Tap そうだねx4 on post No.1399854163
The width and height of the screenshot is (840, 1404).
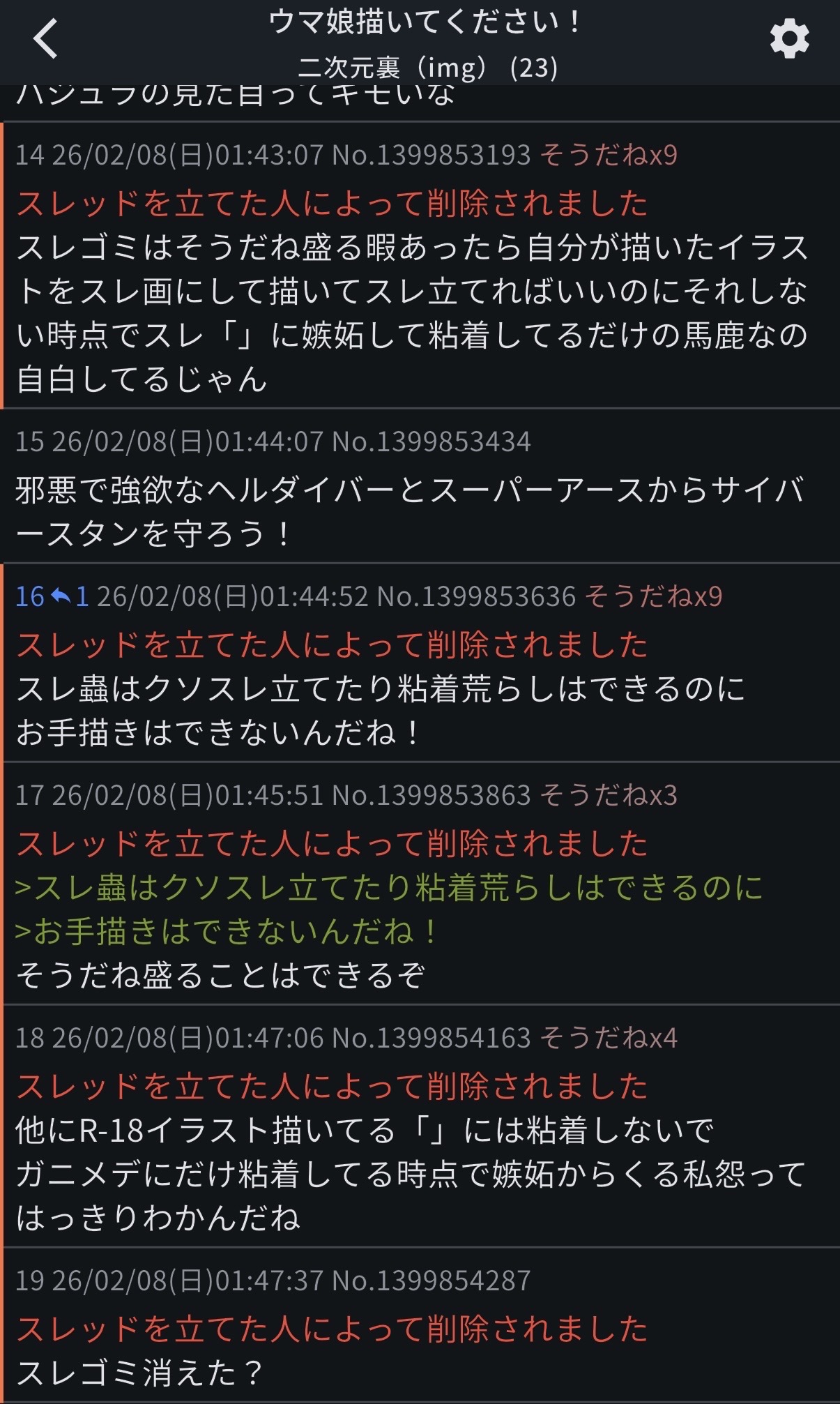point(609,1038)
